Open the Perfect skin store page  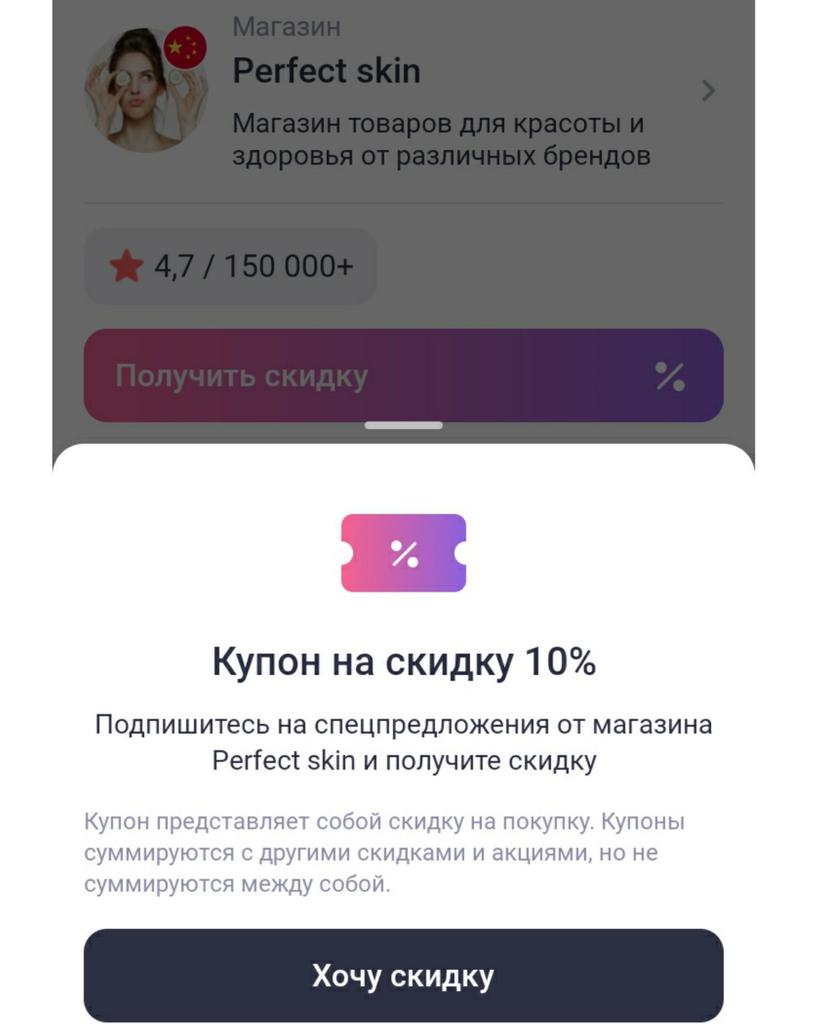tap(403, 92)
